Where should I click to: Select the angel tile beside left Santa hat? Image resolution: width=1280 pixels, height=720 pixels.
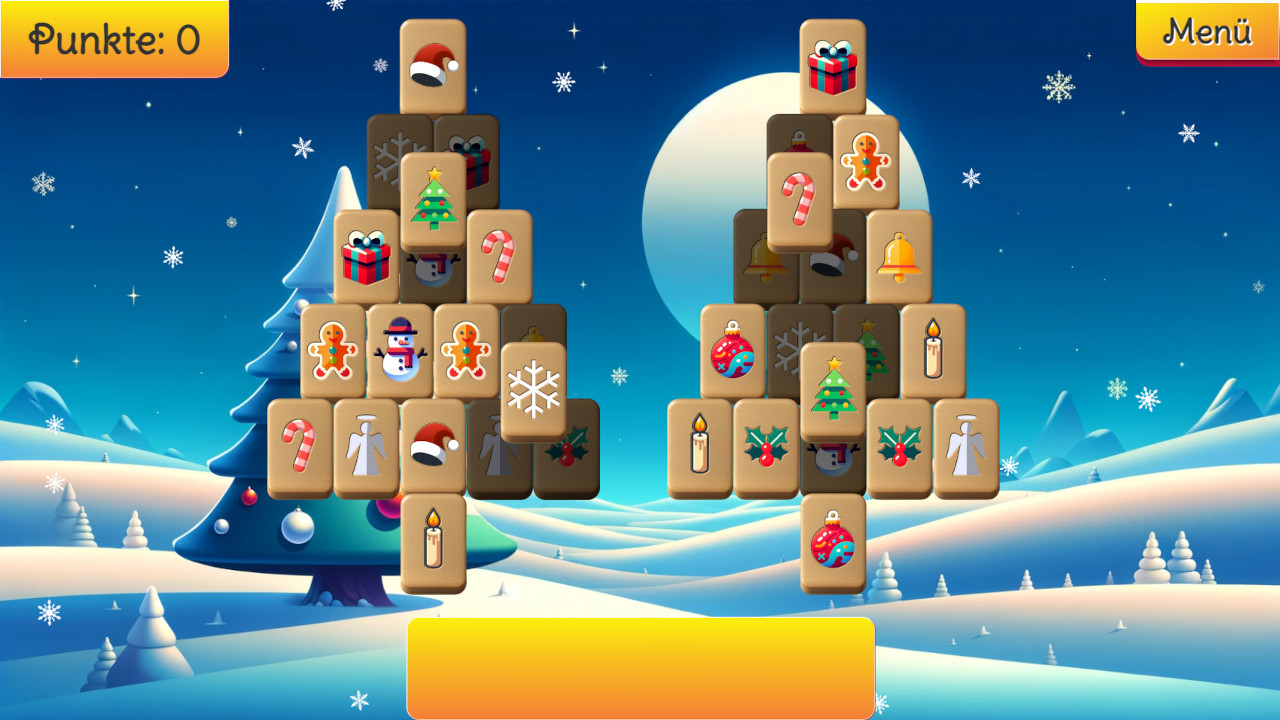(366, 447)
